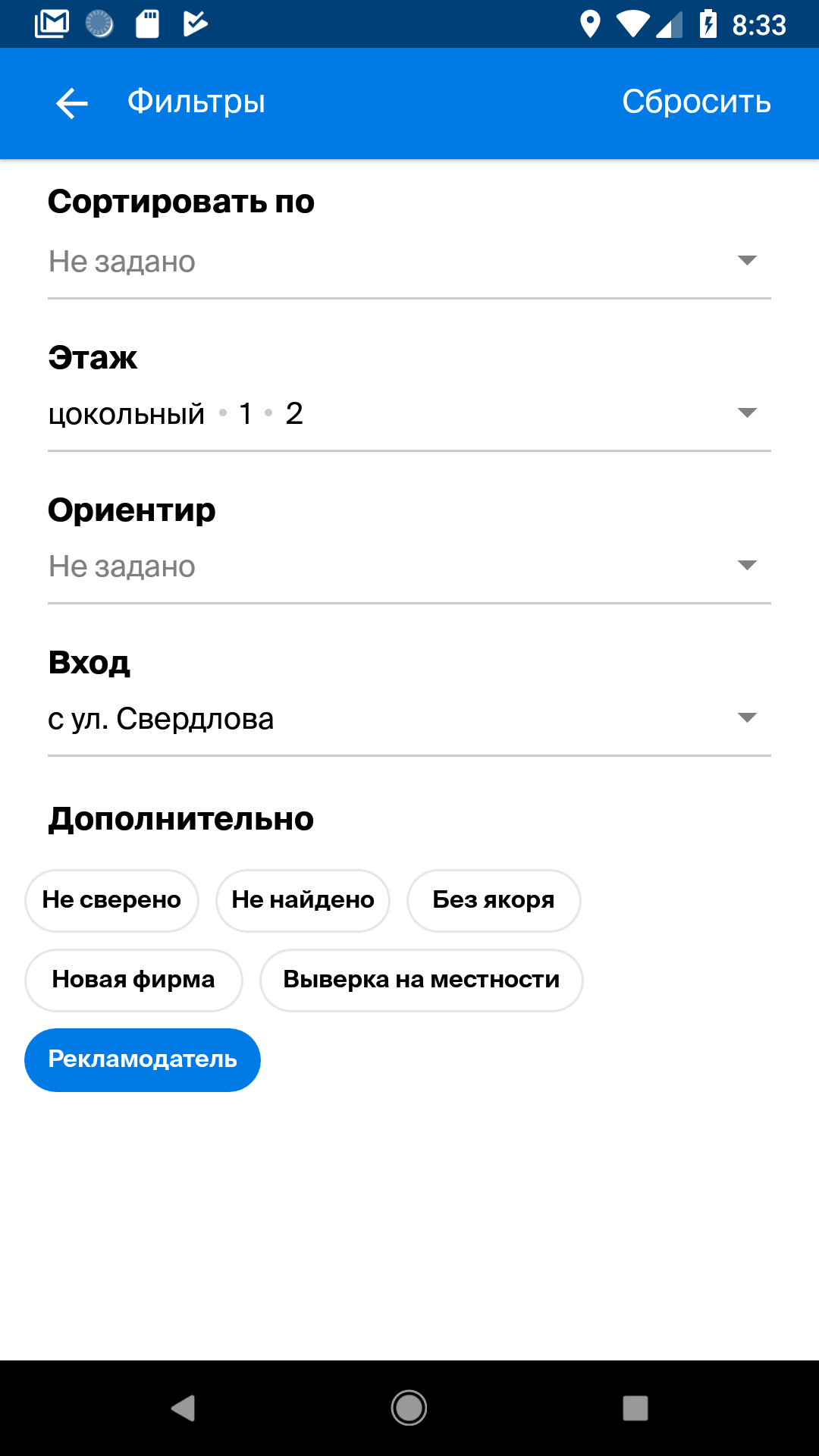Tap the back arrow to exit filters
This screenshot has width=819, height=1456.
71,102
